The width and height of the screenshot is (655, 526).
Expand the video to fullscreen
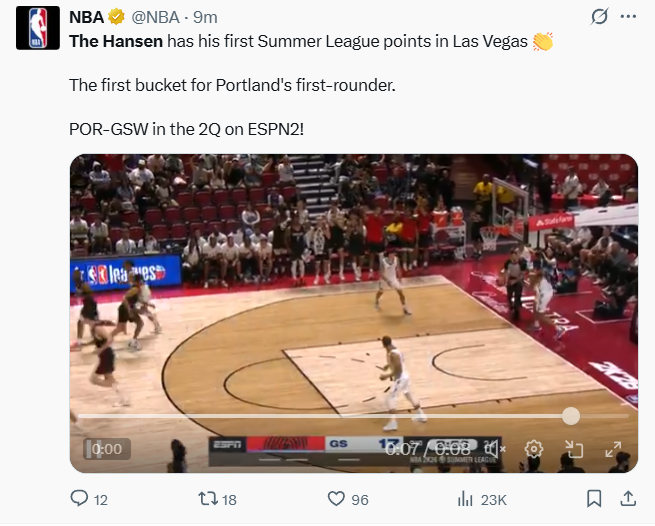[613, 449]
